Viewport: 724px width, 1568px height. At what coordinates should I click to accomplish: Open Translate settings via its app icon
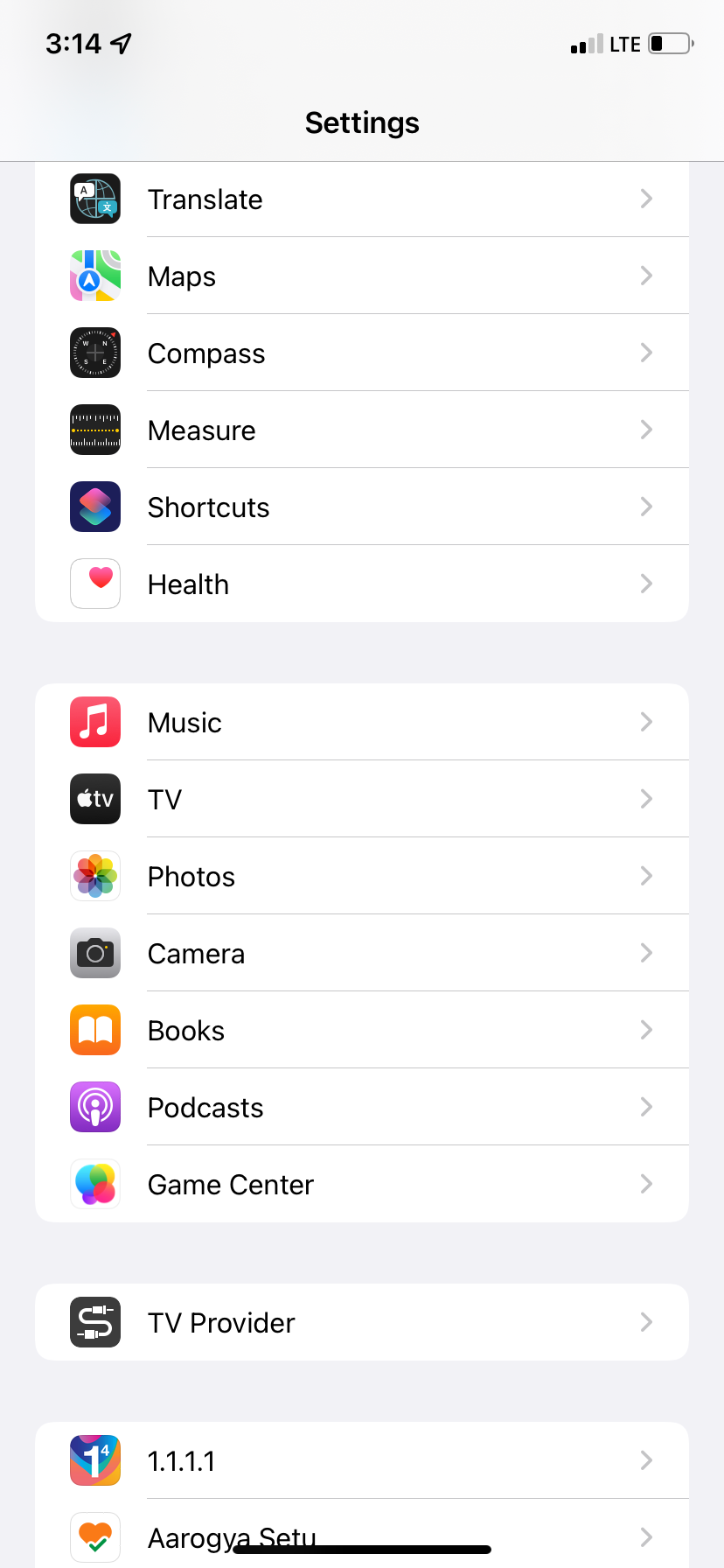point(94,199)
